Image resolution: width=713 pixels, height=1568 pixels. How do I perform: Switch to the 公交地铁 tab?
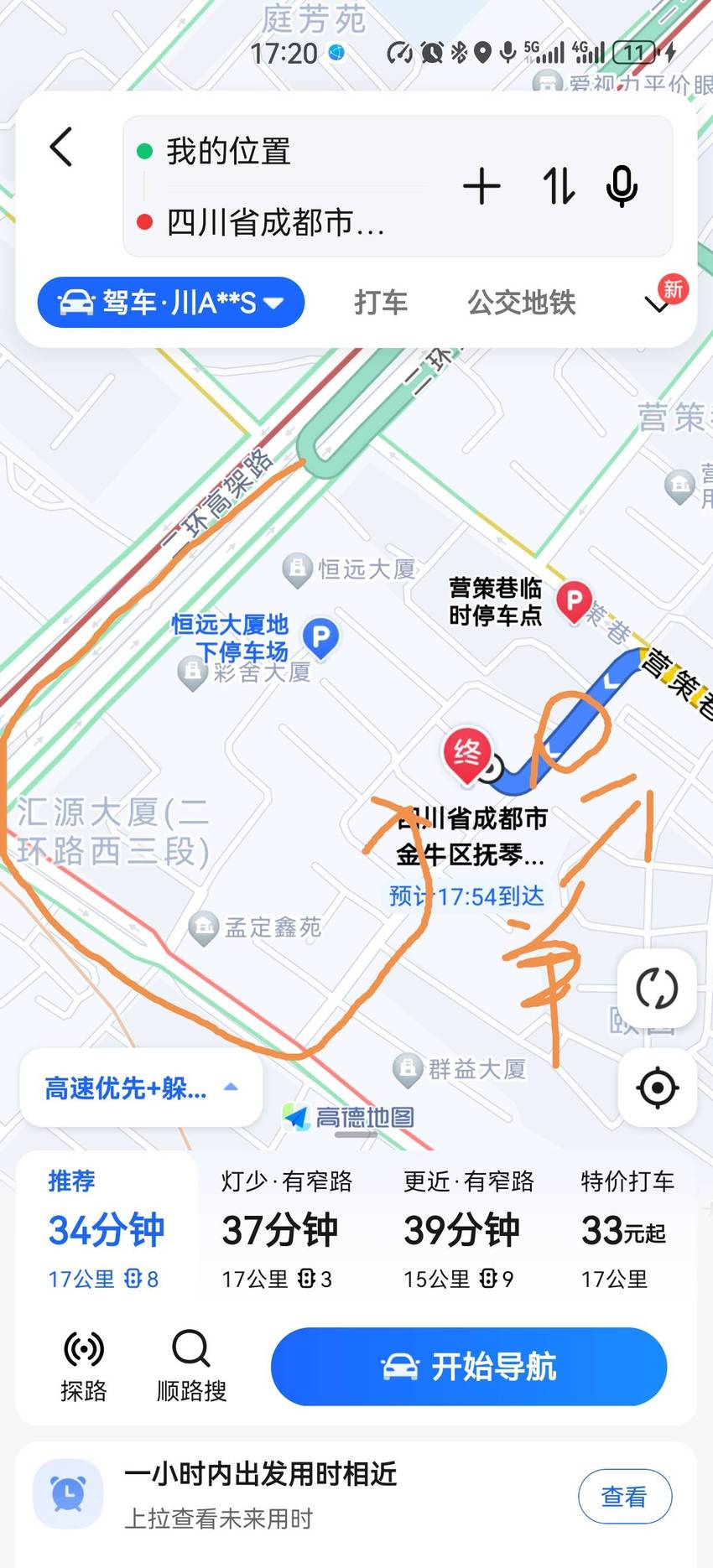(522, 303)
